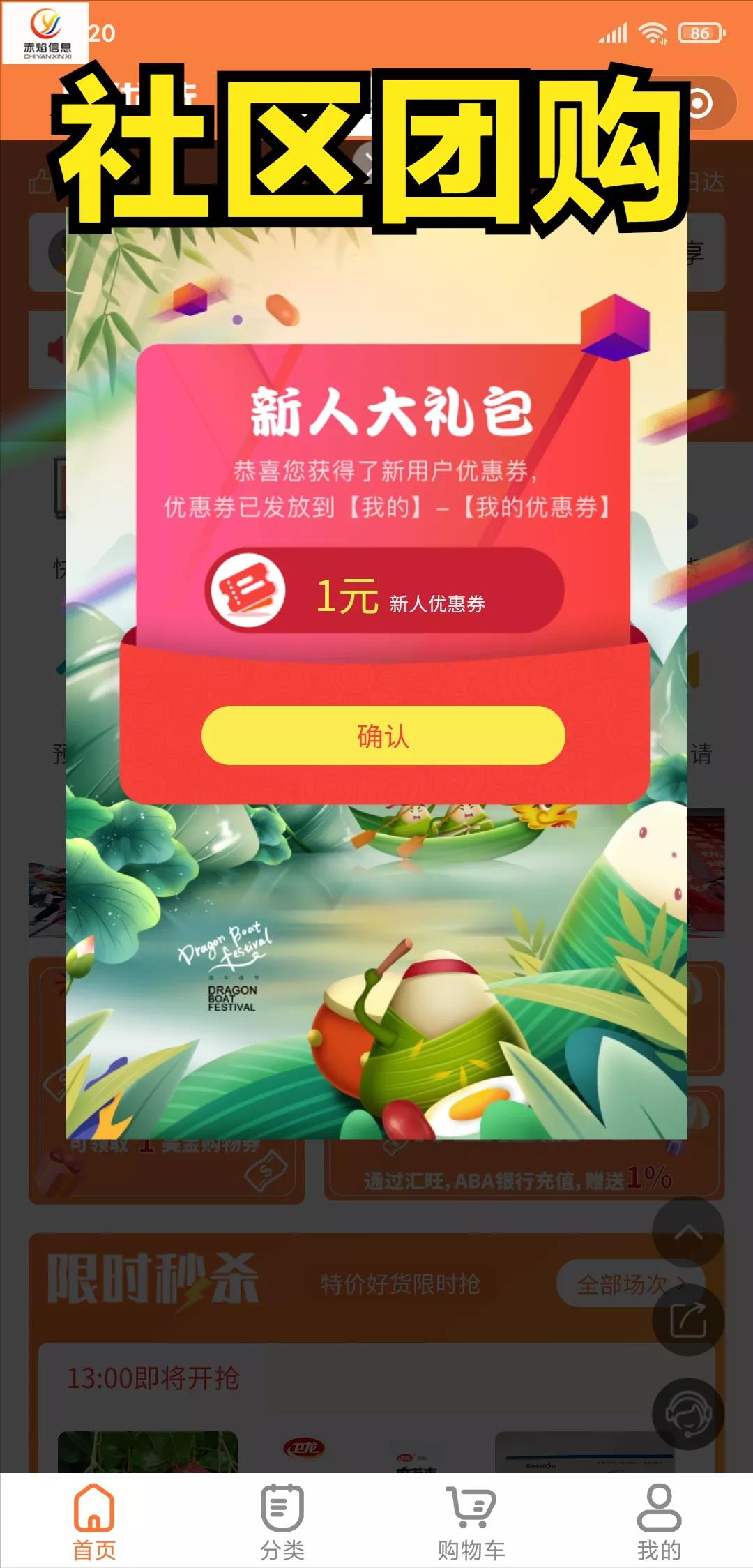Contact customer service via headset icon

click(x=688, y=1413)
